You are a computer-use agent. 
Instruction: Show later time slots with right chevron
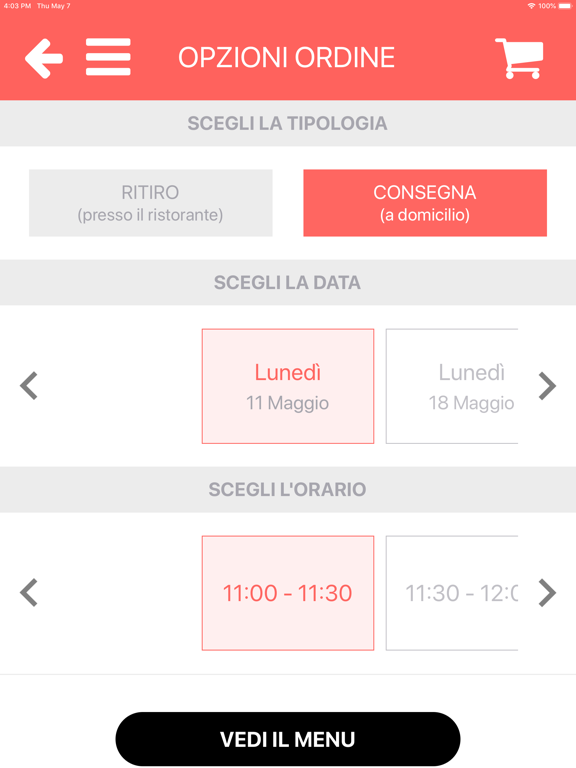[x=547, y=593]
